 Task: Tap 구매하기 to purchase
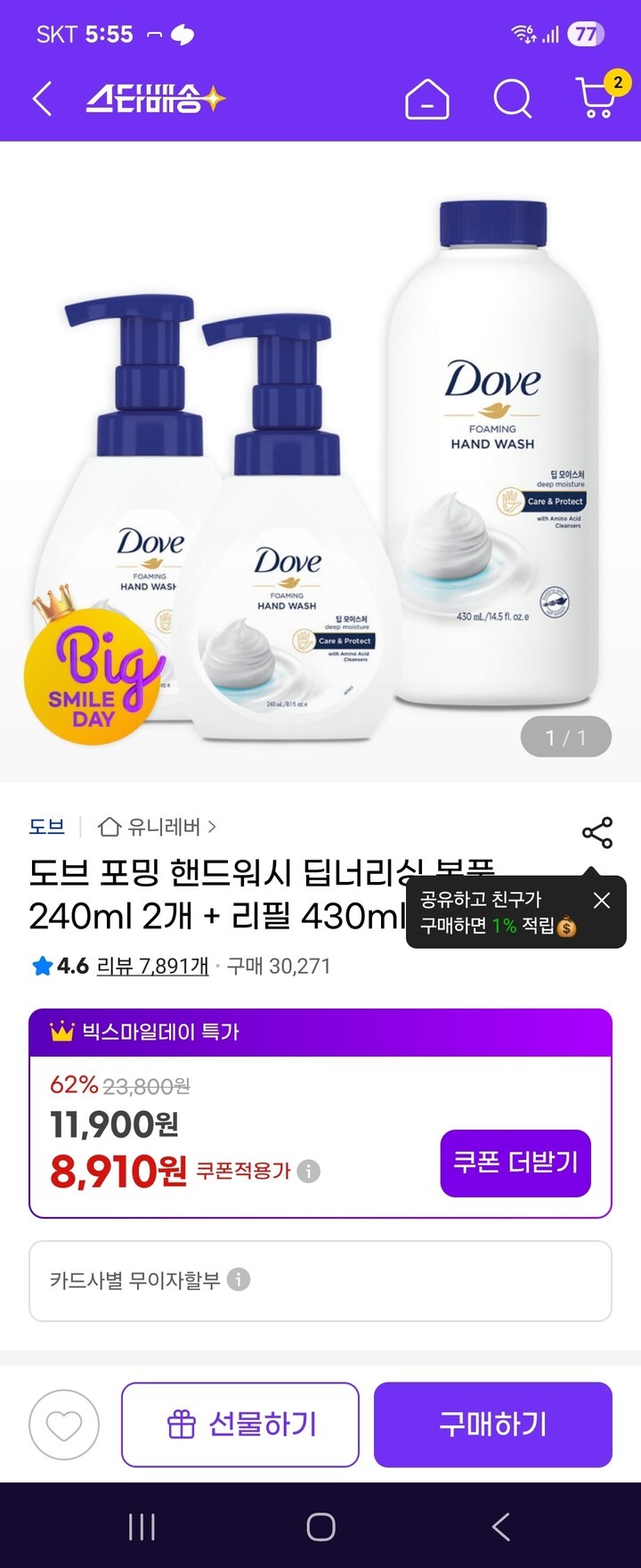click(x=492, y=1424)
